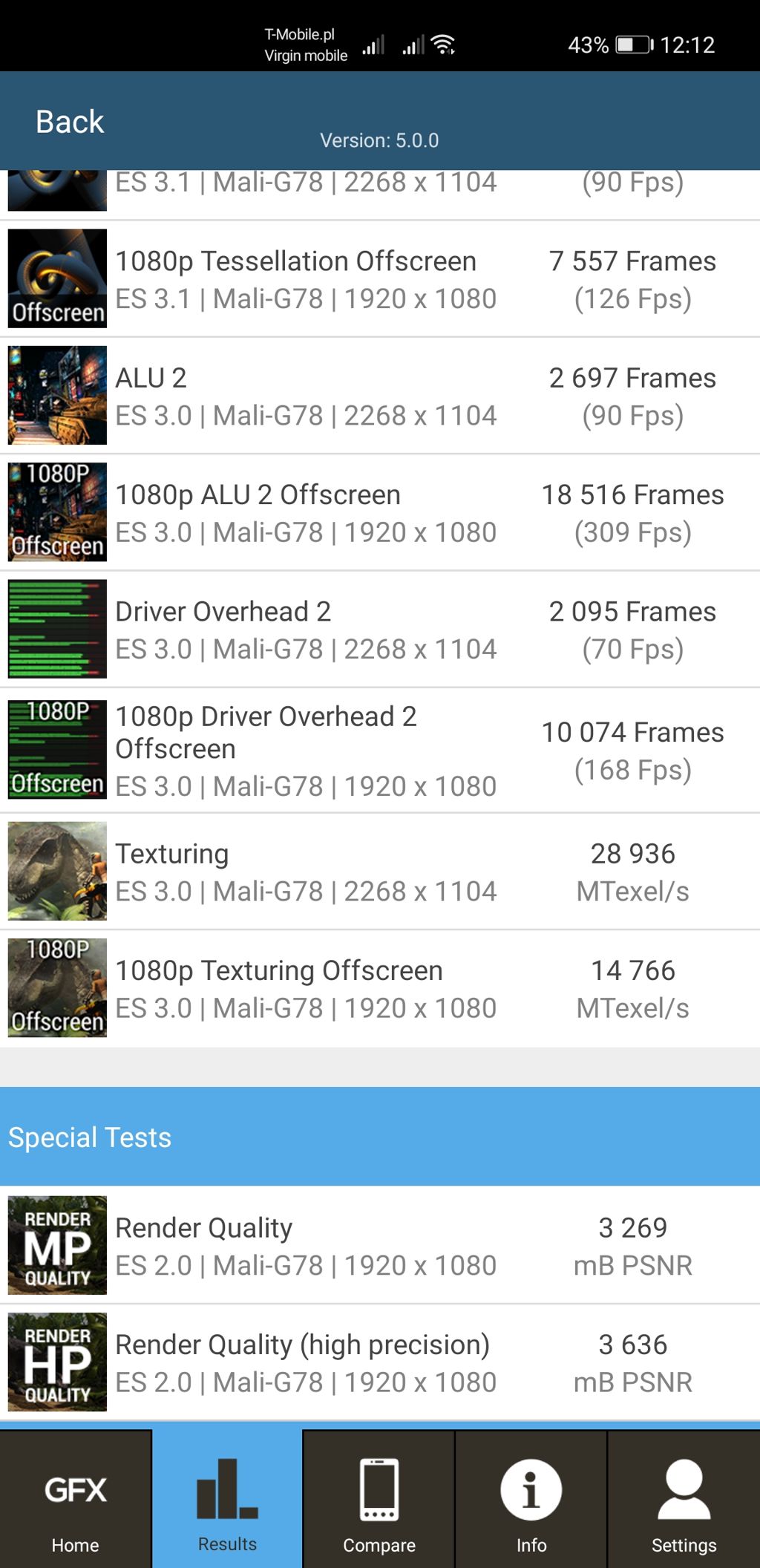View the Texturing test result

click(x=380, y=872)
